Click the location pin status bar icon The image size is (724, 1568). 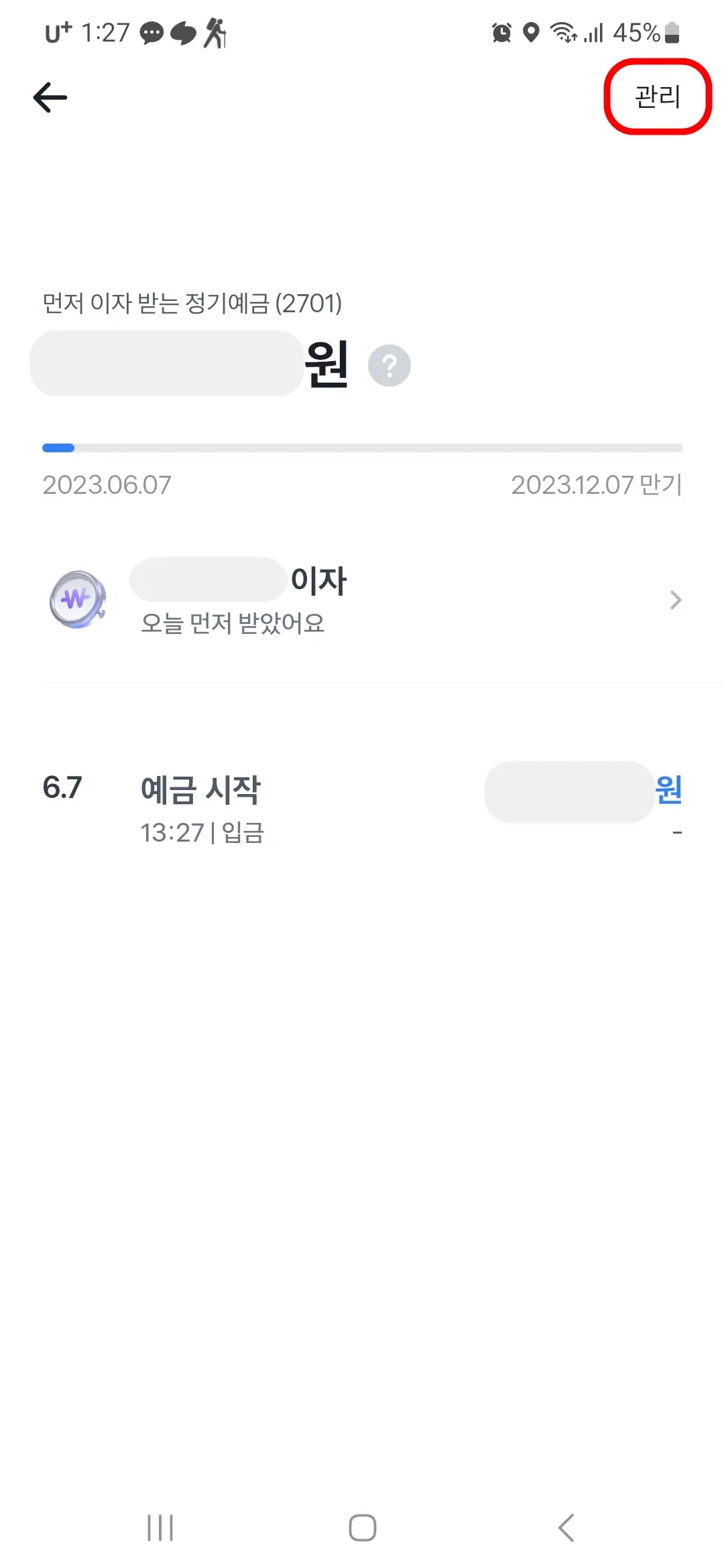pyautogui.click(x=532, y=32)
